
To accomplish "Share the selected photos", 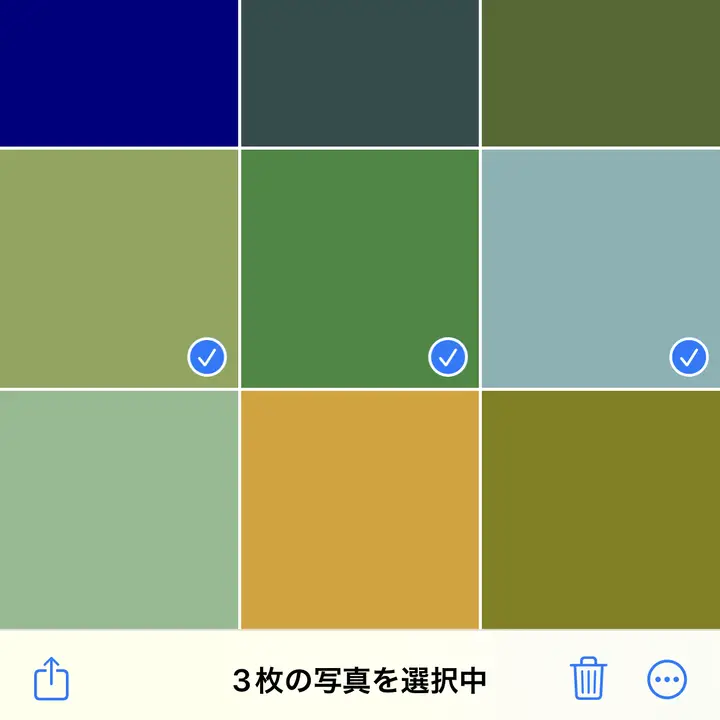I will pyautogui.click(x=51, y=680).
